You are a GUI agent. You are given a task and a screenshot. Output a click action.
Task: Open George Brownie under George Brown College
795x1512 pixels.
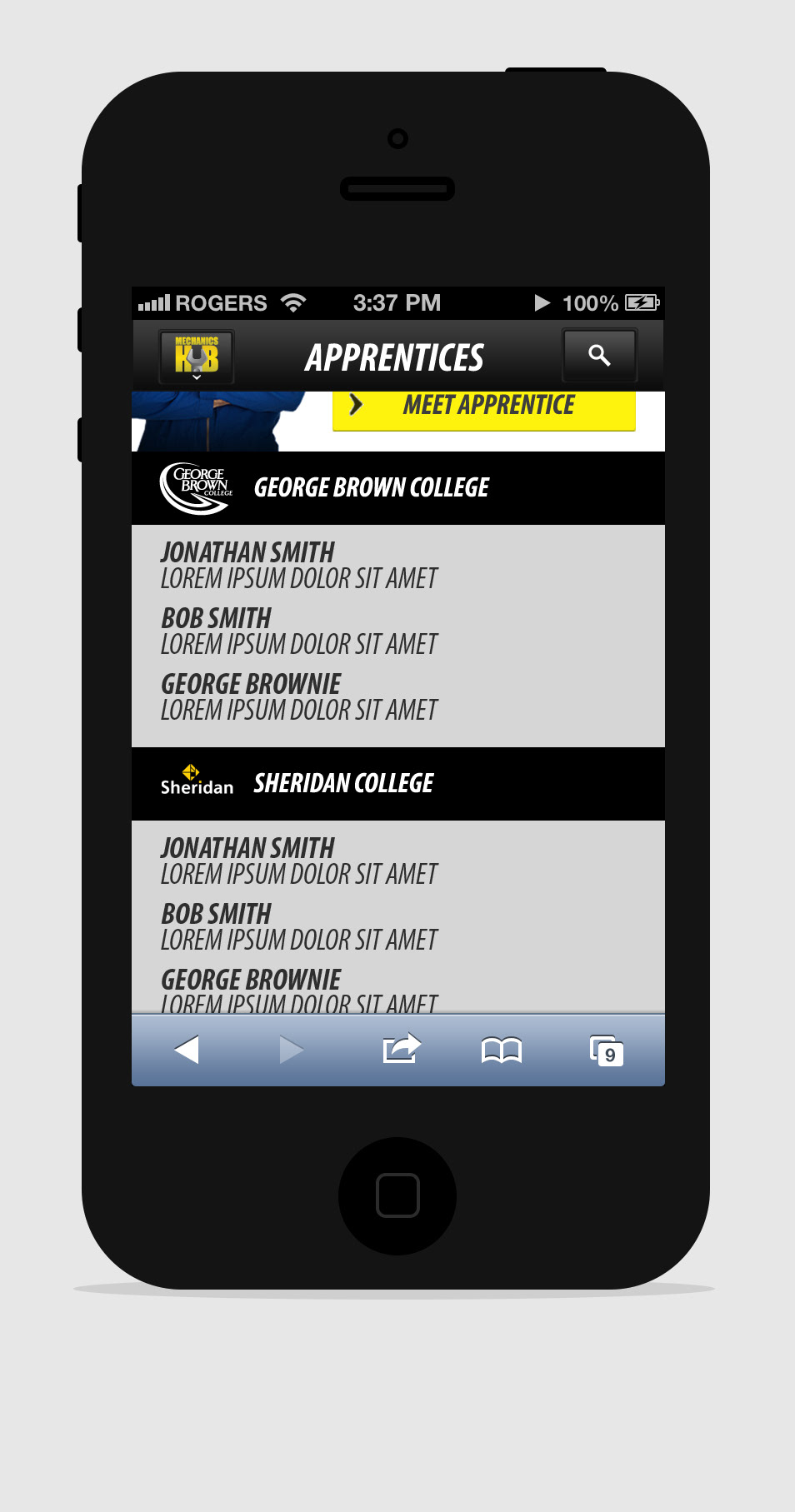point(298,696)
